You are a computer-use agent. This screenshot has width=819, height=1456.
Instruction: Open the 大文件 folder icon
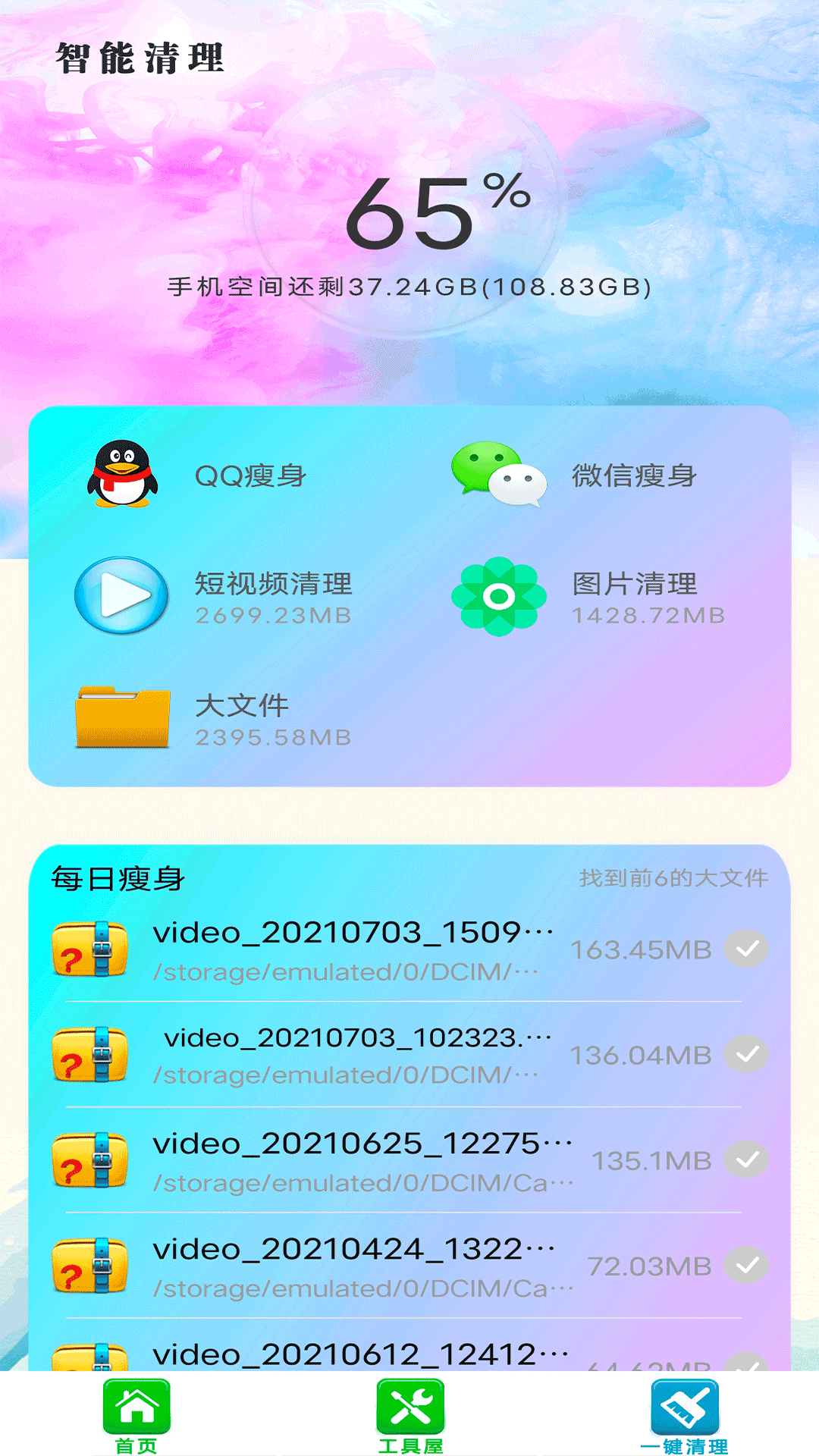coord(121,717)
